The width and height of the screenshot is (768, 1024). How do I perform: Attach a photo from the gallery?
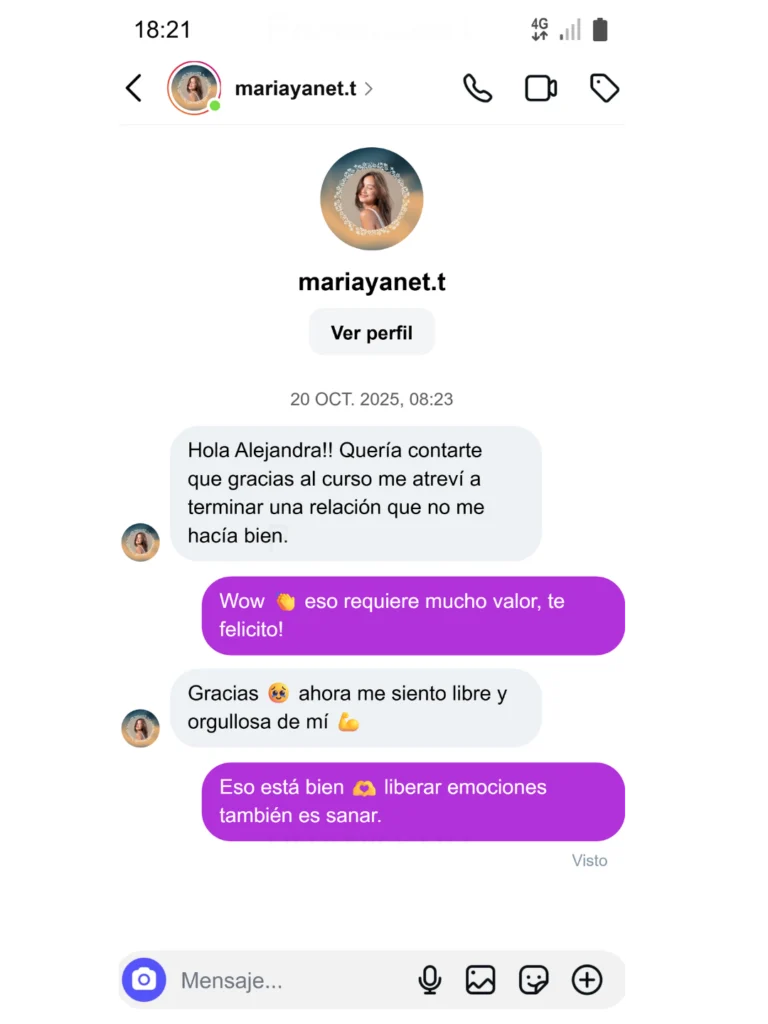click(481, 980)
